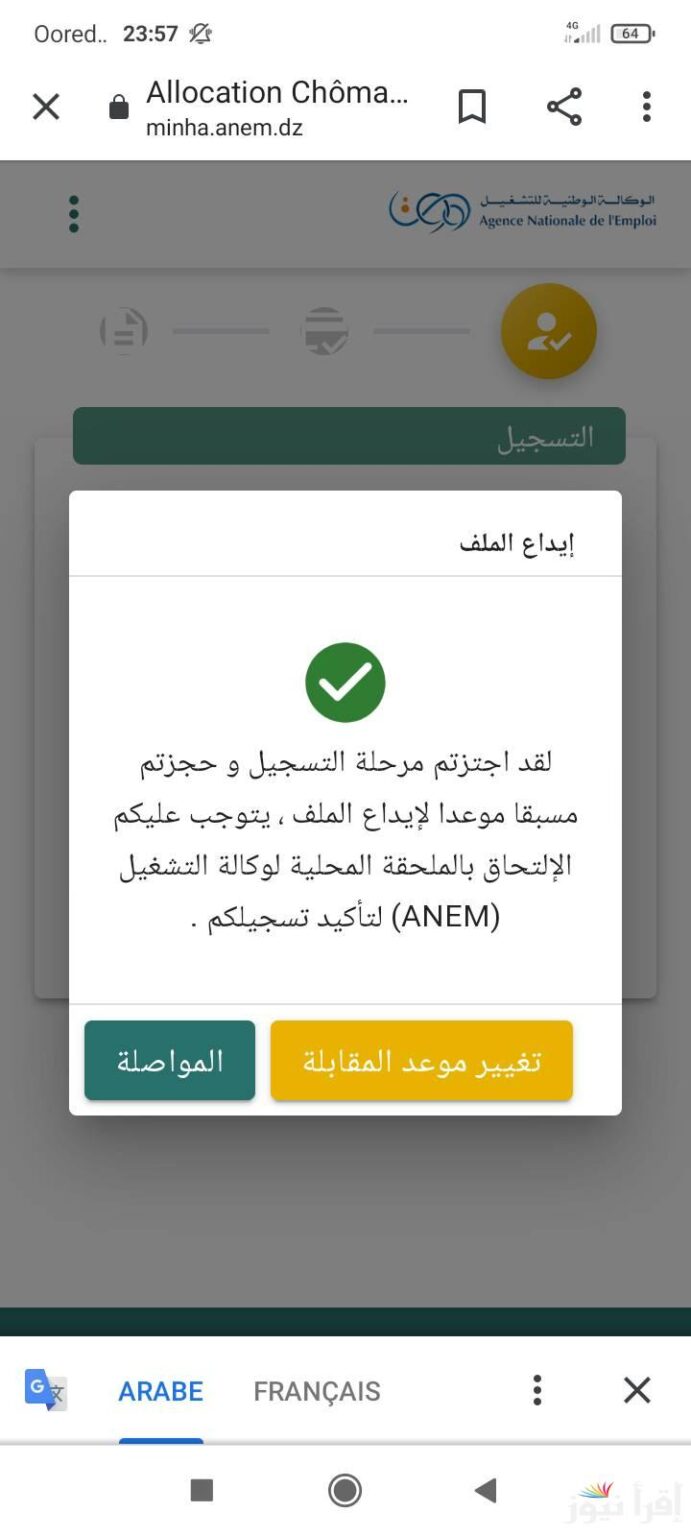Dismiss the translate bar
This screenshot has width=691, height=1536.
[637, 1390]
